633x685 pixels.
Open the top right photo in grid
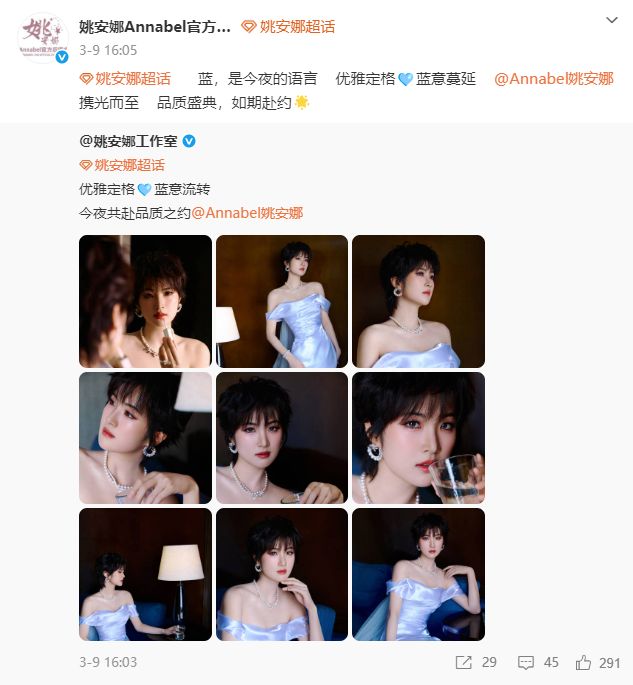(418, 301)
